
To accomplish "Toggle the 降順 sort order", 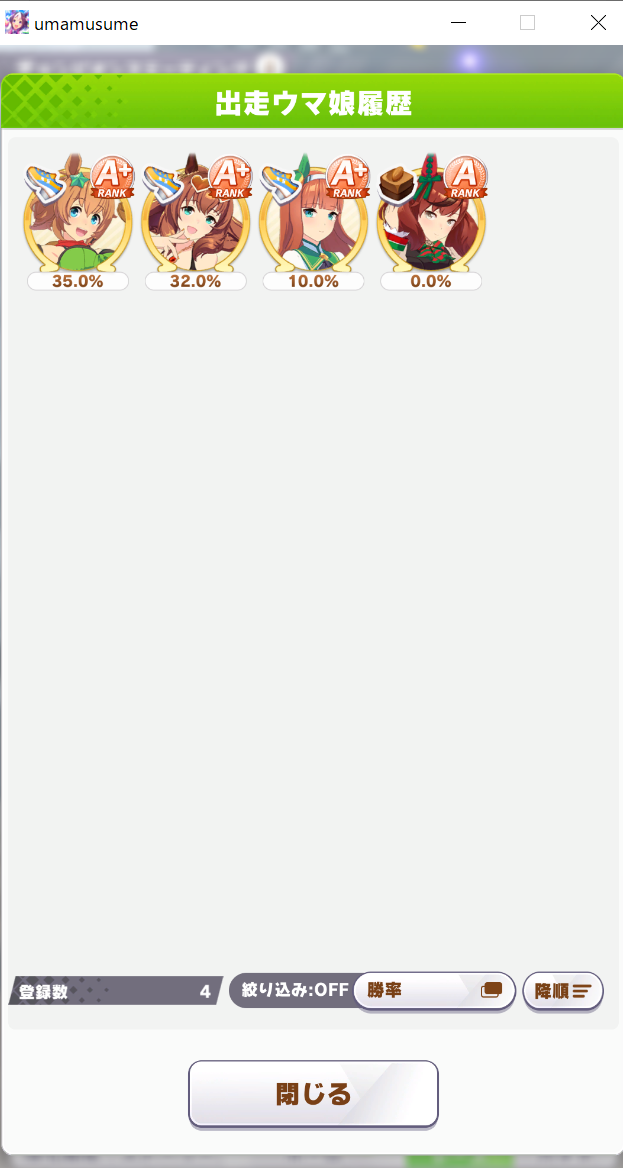I will click(x=563, y=991).
